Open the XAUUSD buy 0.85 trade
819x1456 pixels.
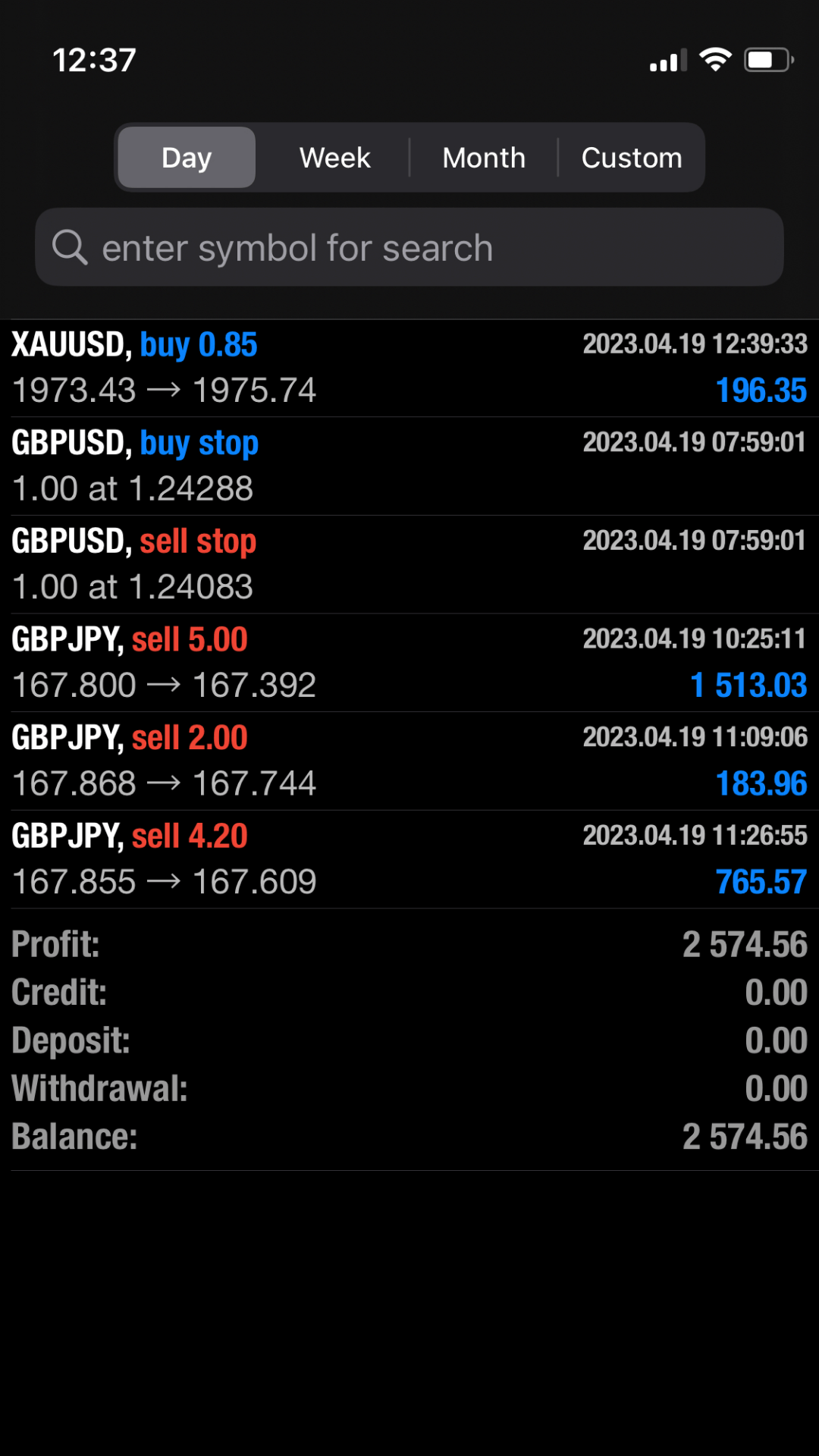(409, 368)
